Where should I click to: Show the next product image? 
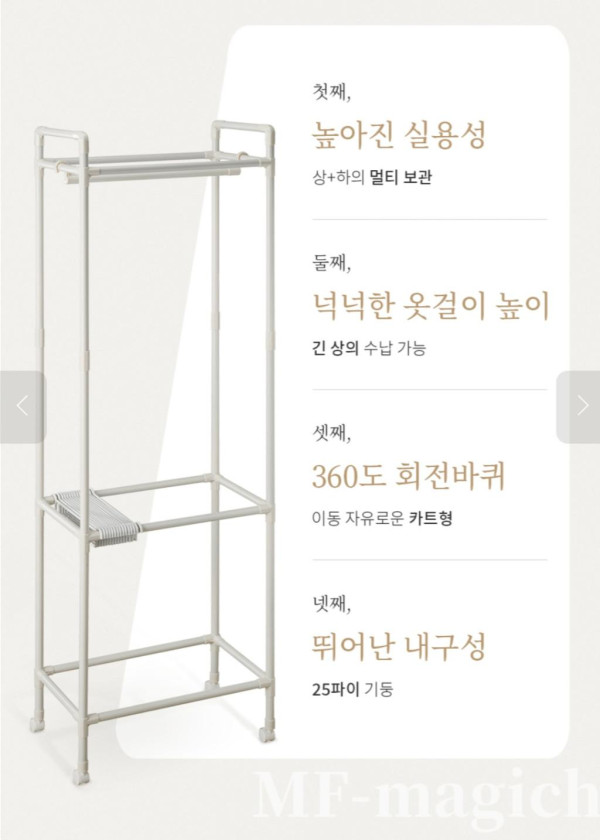579,406
